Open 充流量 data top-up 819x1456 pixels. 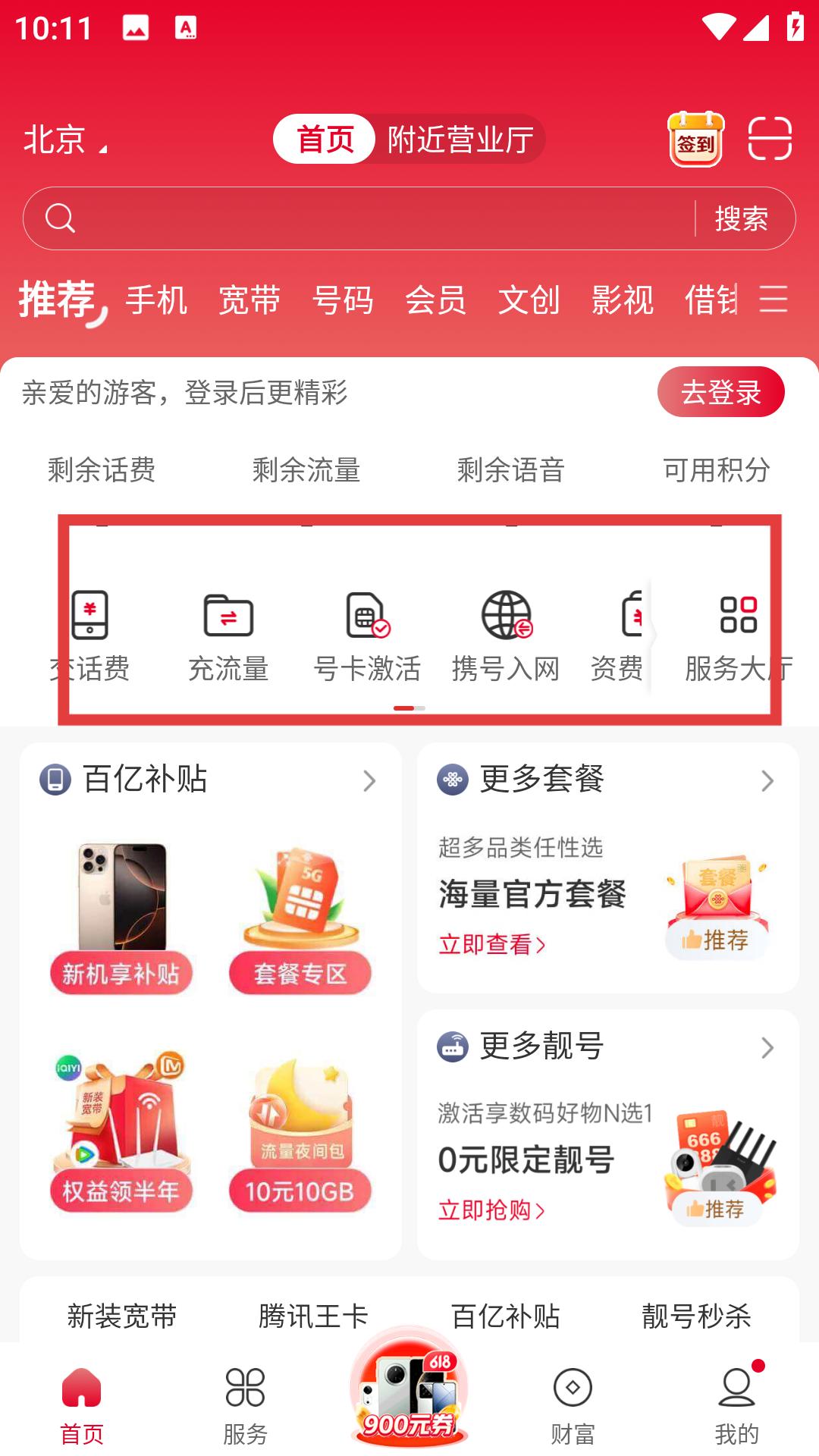(x=228, y=637)
